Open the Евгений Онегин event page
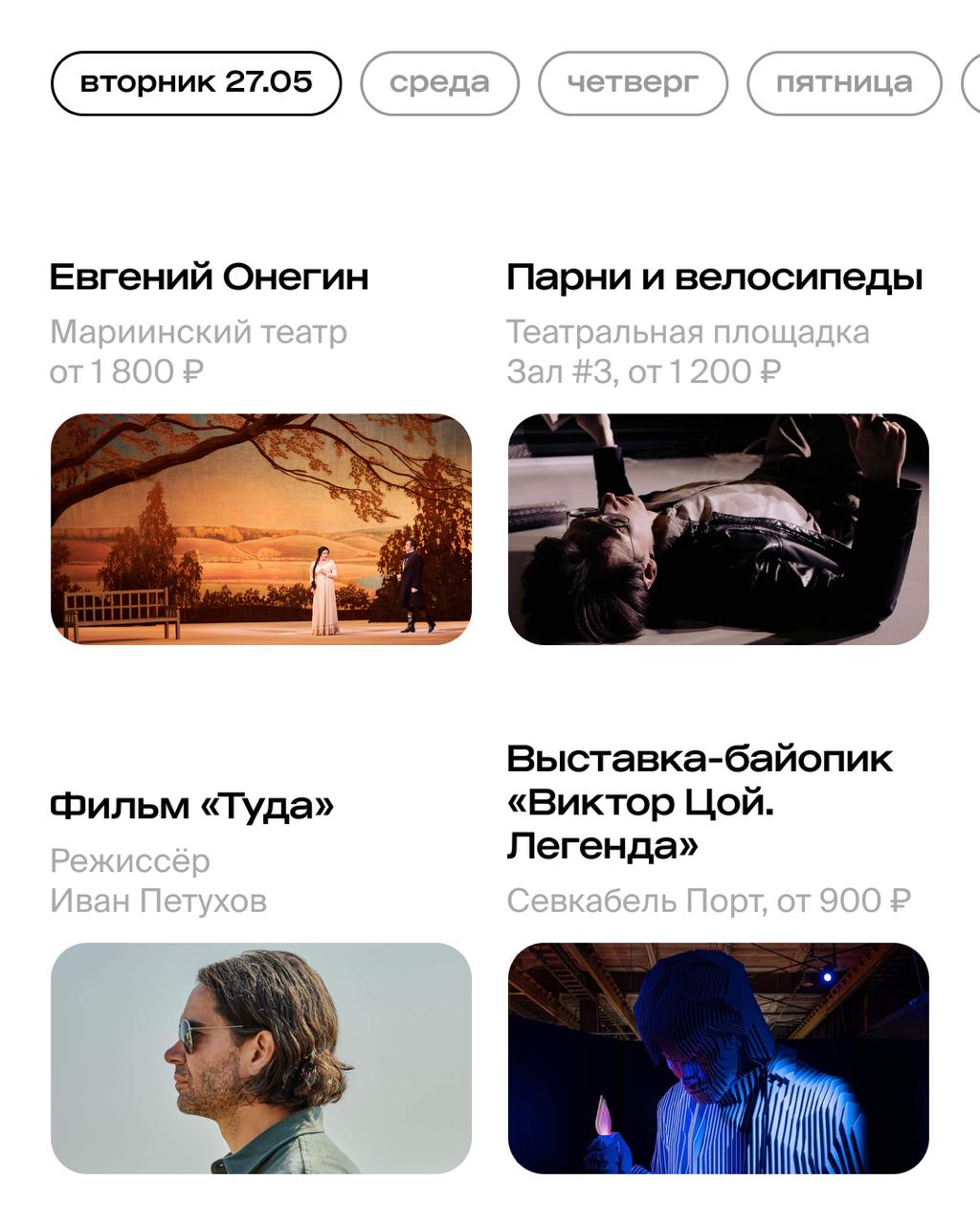980x1225 pixels. coord(212,278)
